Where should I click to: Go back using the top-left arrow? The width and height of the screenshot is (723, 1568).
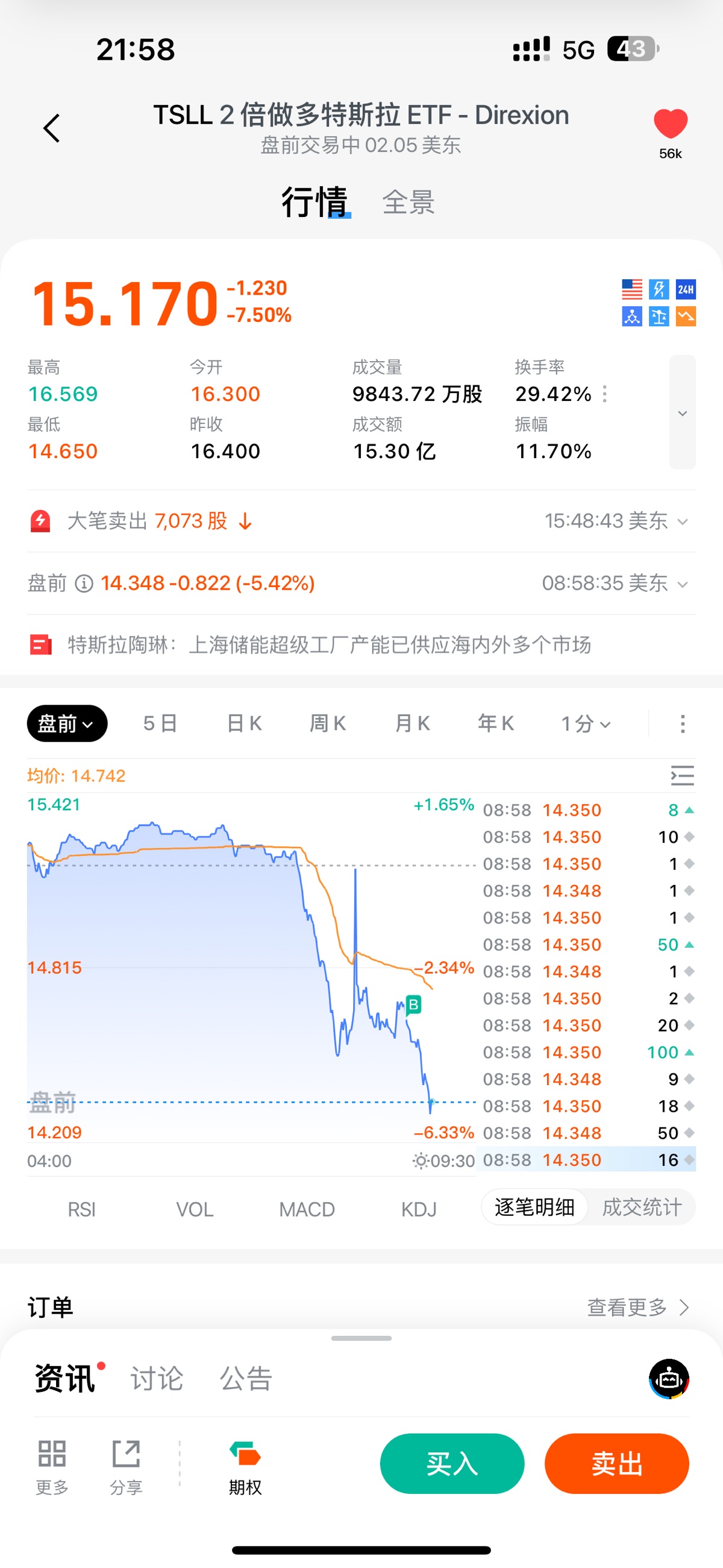52,128
